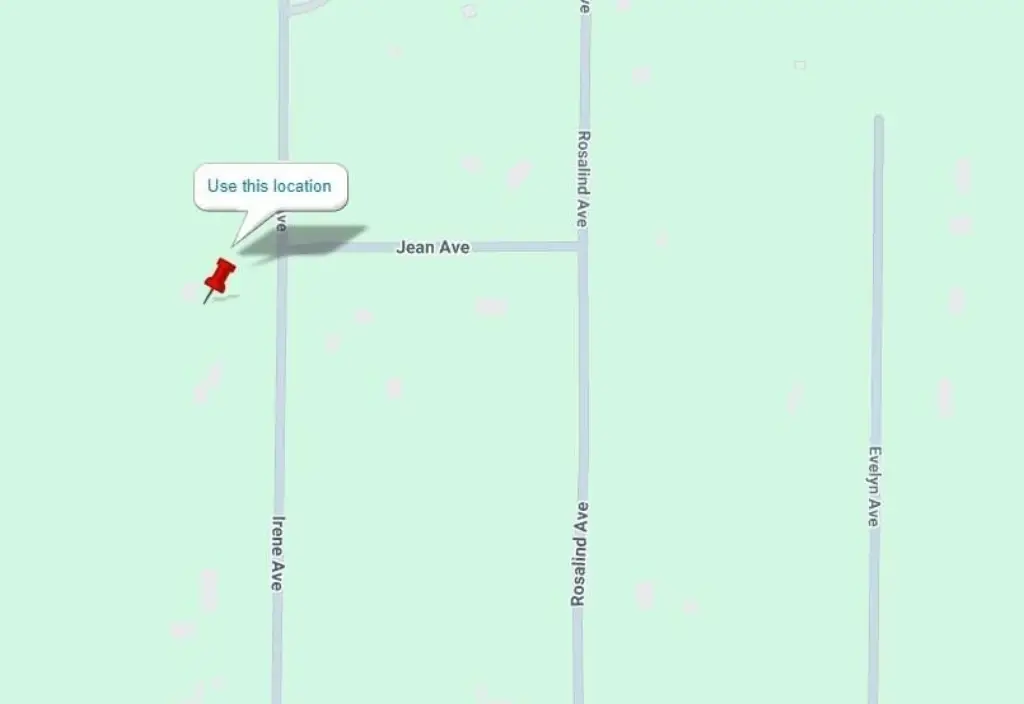
Task: Tap the 'Use this location' bubble
Action: tap(269, 186)
